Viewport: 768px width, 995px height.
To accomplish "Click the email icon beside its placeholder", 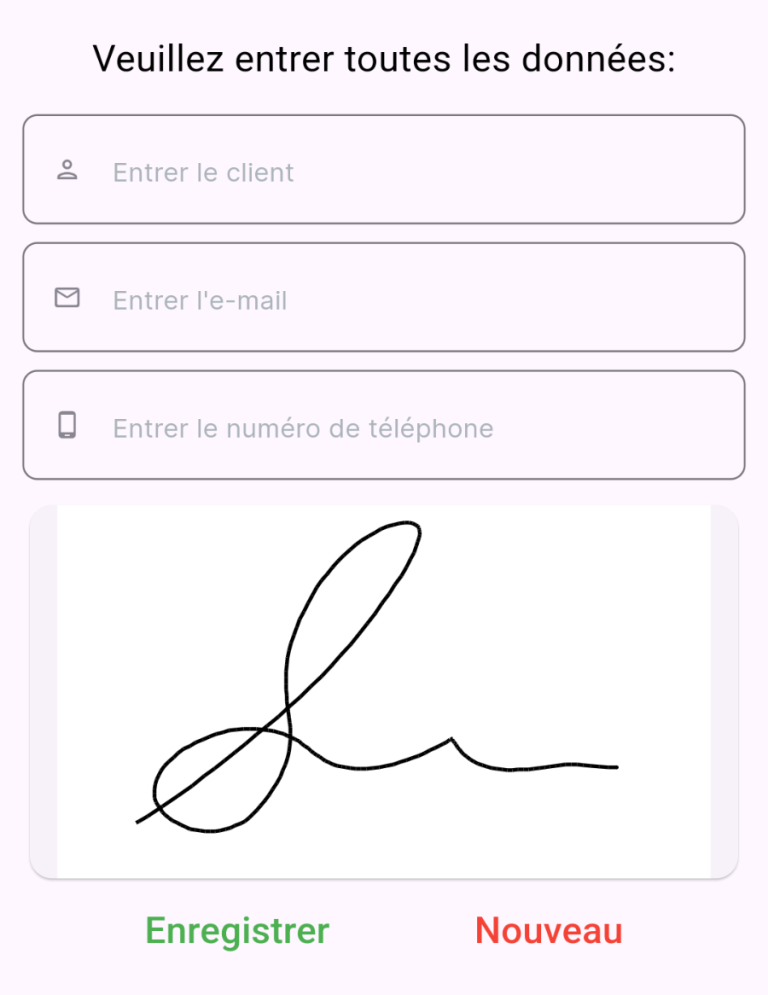I will (x=68, y=296).
